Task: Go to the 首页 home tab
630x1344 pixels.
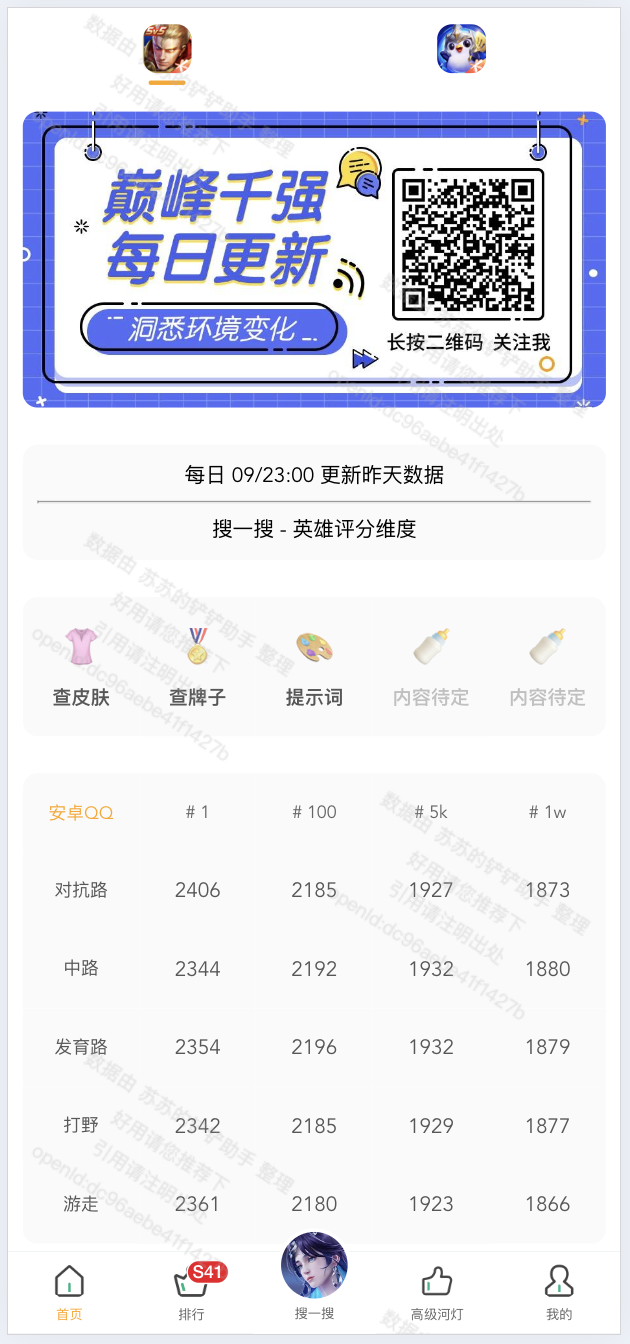Action: click(69, 1292)
